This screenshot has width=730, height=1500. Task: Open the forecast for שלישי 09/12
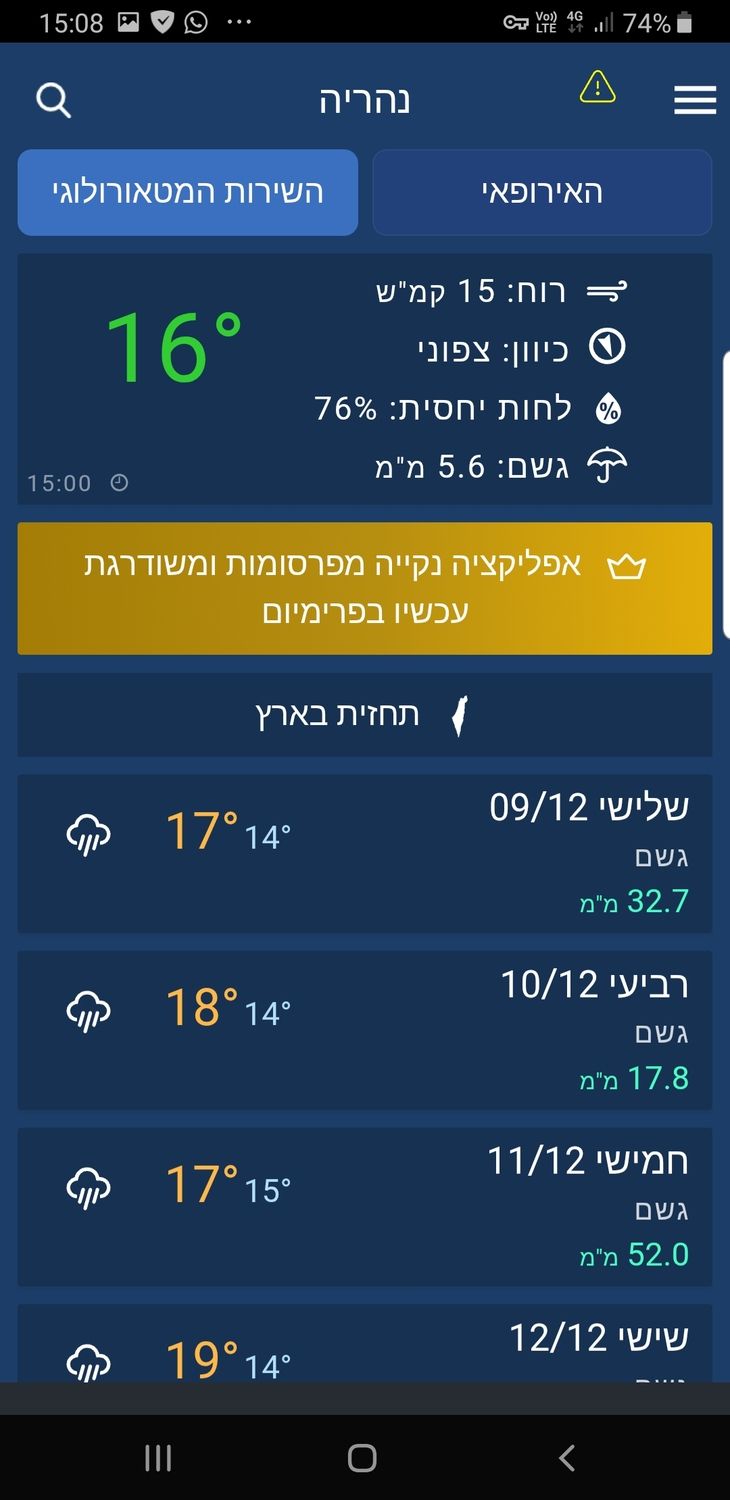point(365,853)
